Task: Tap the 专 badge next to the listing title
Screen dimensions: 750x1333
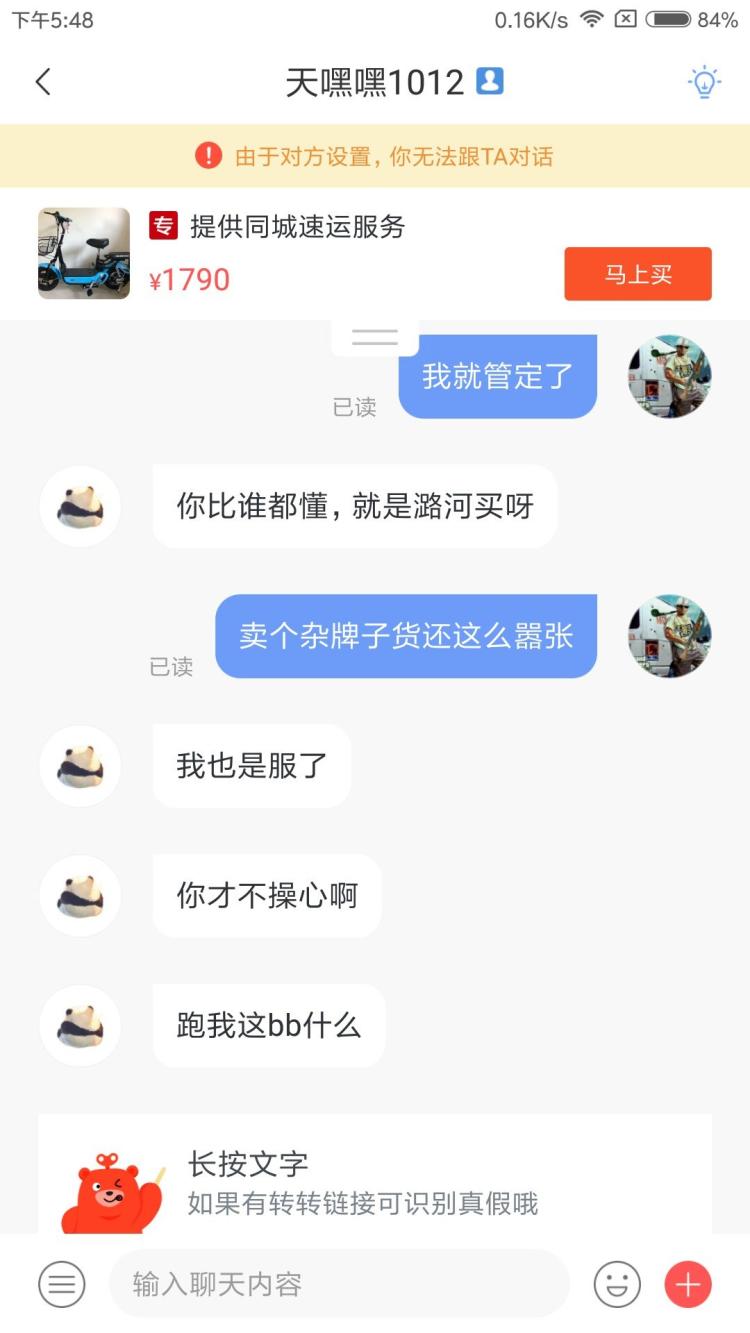Action: pos(165,228)
